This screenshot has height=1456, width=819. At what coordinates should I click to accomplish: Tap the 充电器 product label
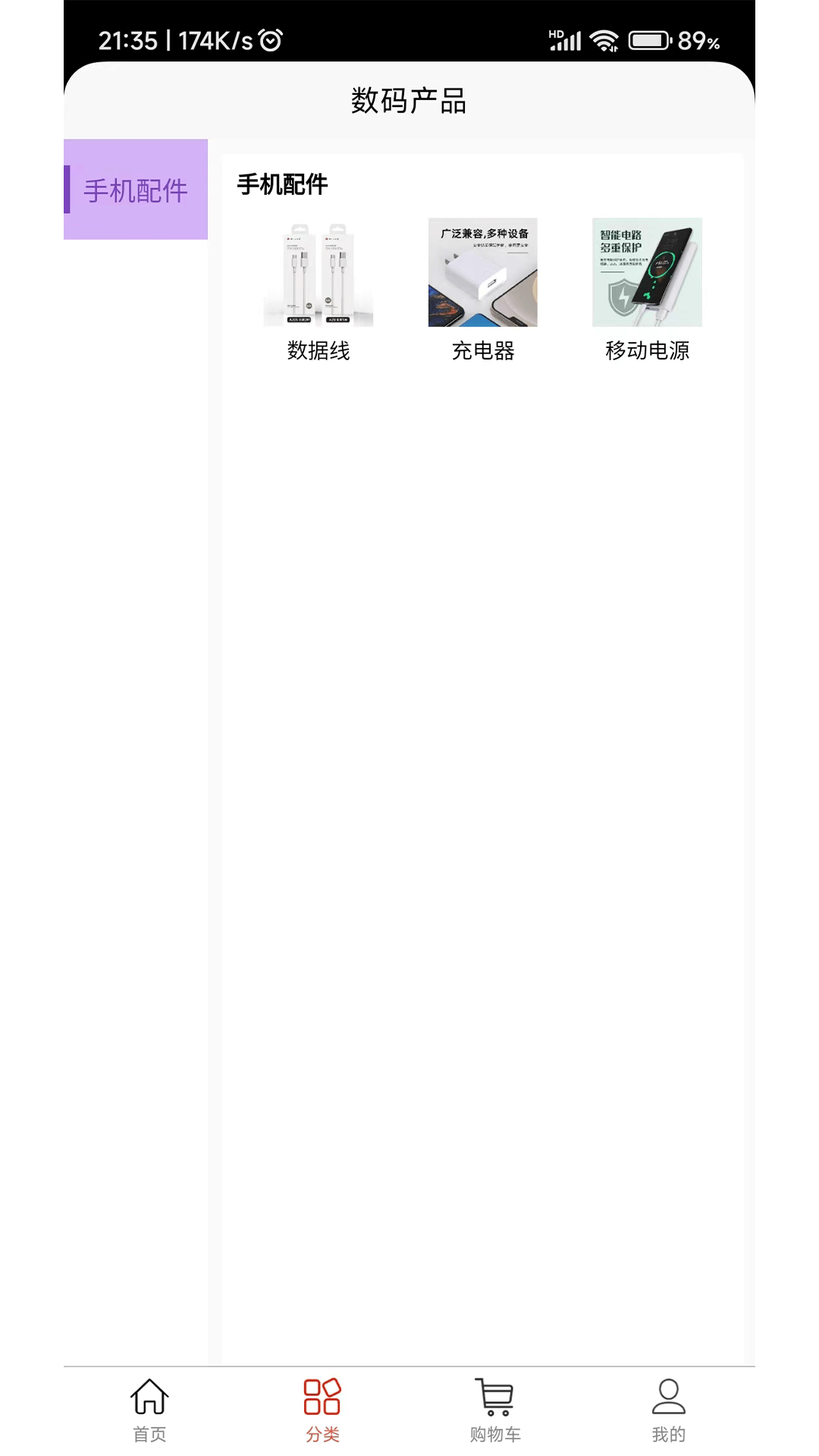click(x=484, y=351)
